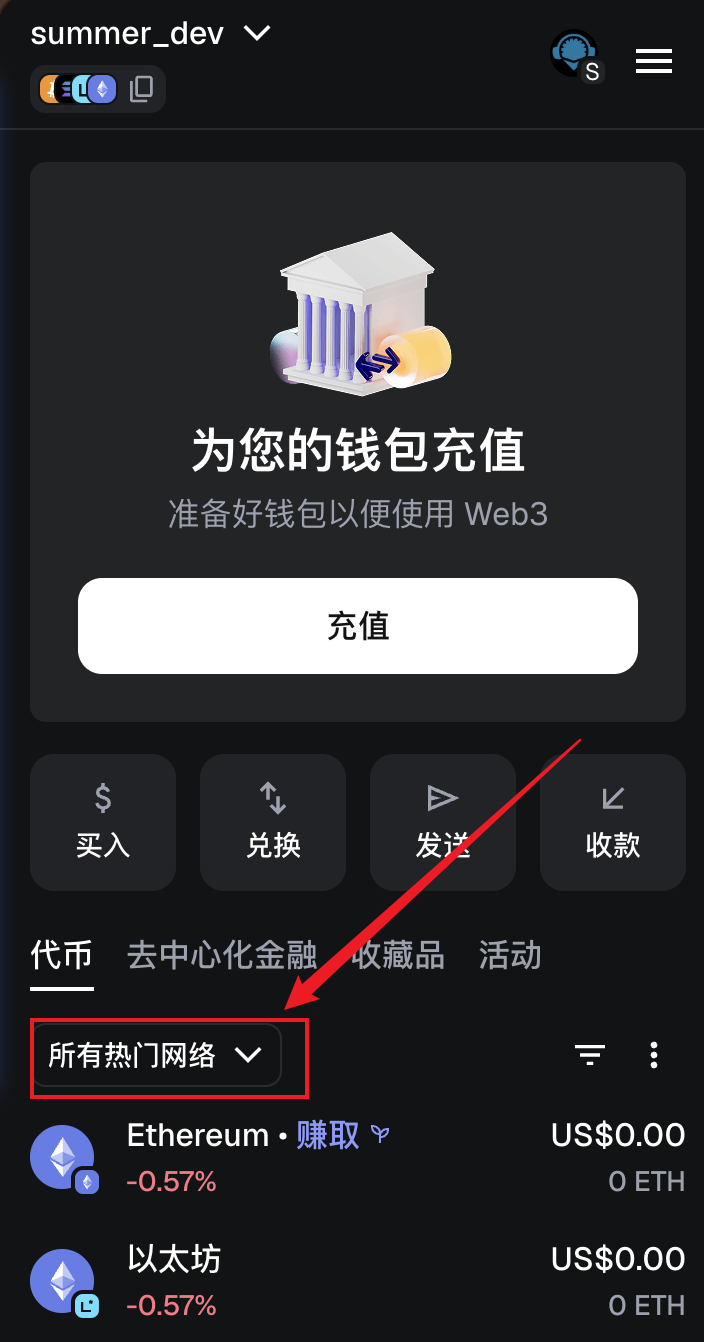
Task: Copy the wallet address
Action: click(x=141, y=90)
